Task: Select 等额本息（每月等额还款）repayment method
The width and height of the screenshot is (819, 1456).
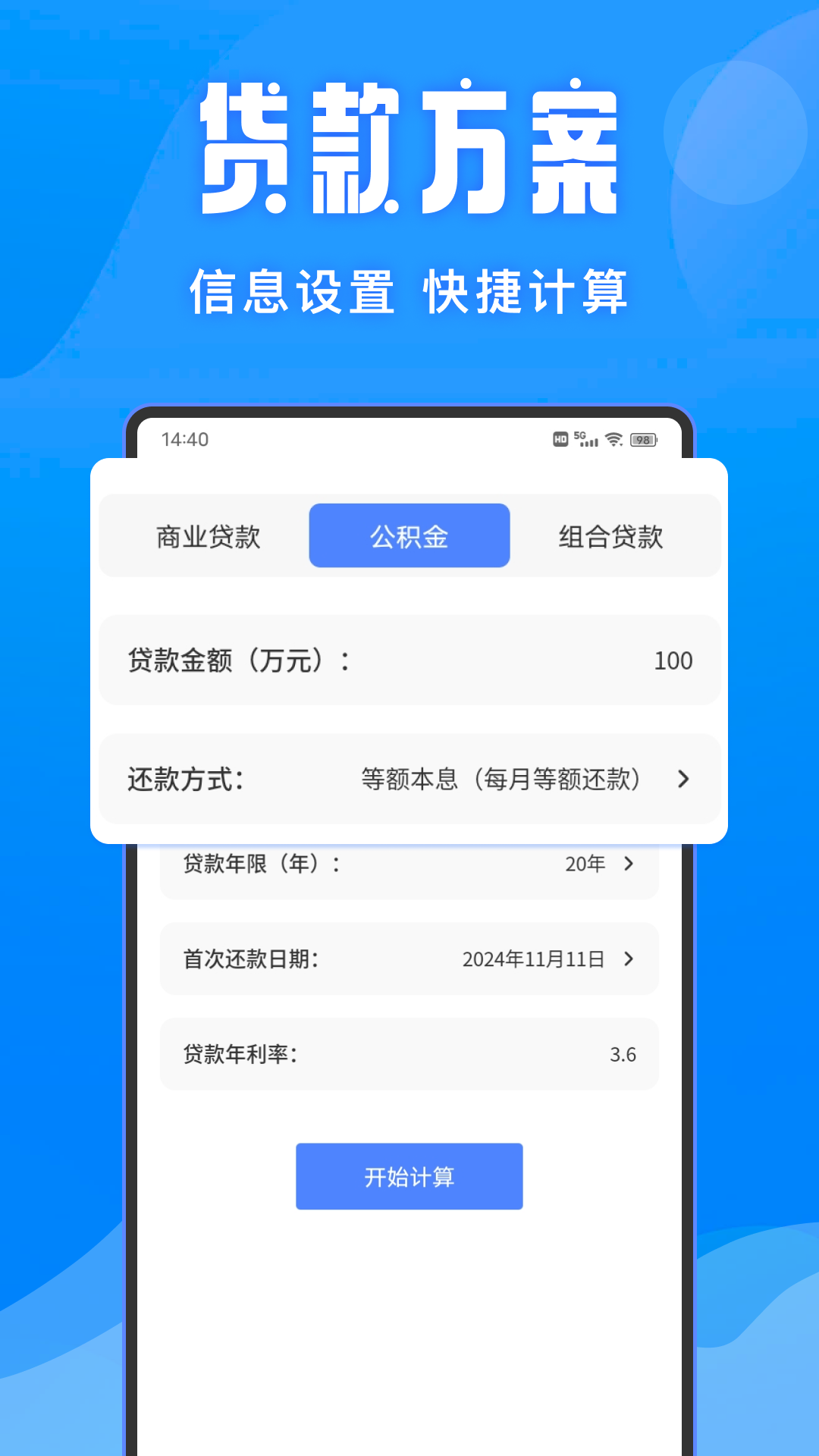Action: click(503, 779)
